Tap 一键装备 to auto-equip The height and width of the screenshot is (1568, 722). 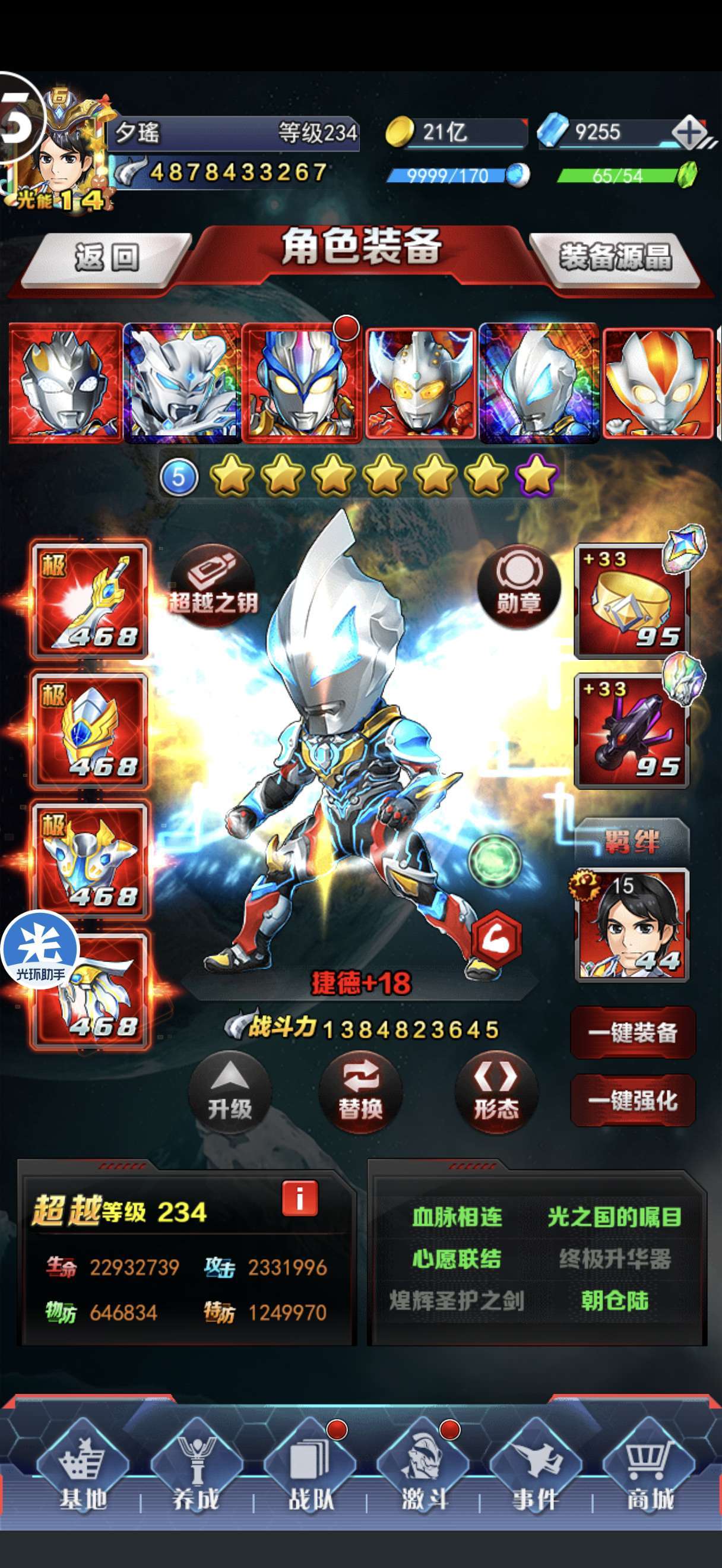632,1032
